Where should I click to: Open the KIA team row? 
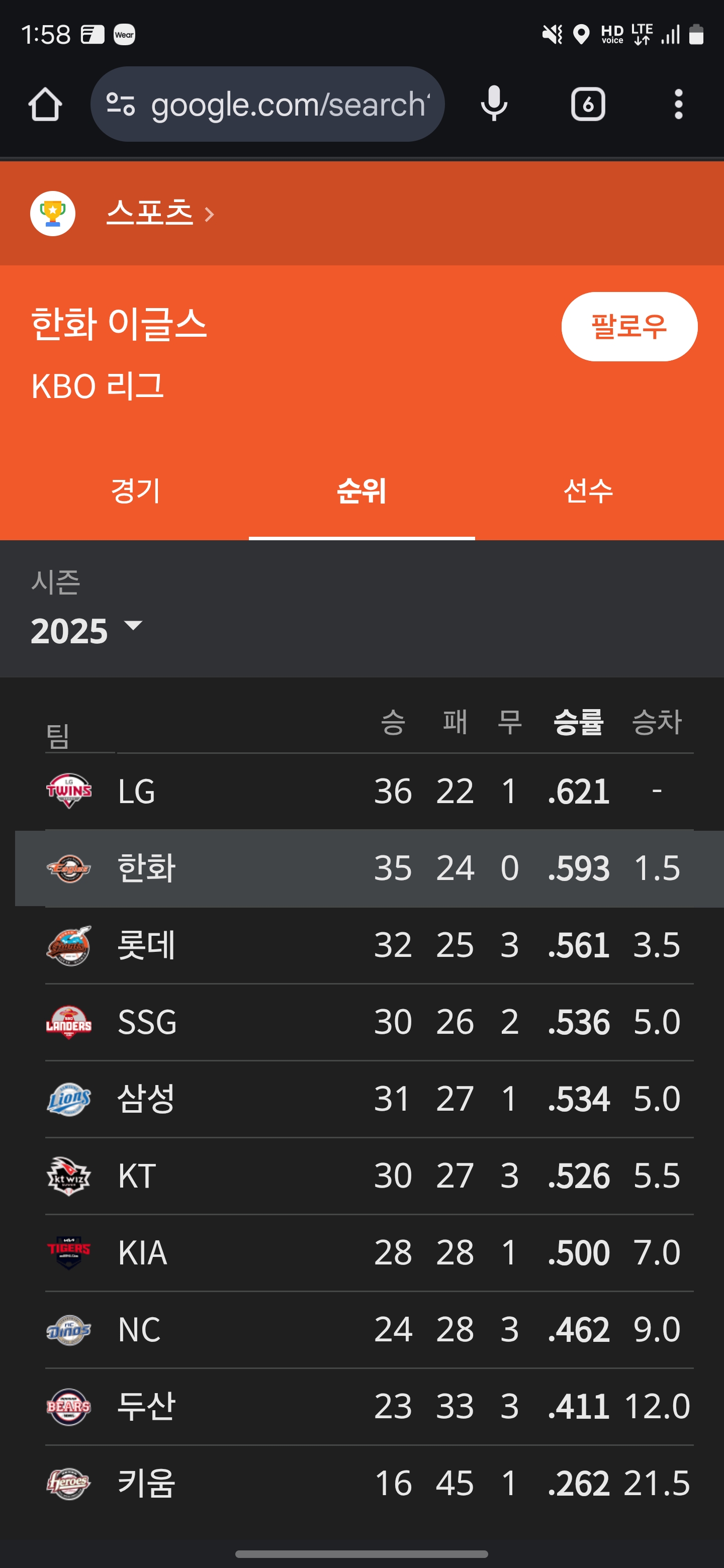(369, 1253)
